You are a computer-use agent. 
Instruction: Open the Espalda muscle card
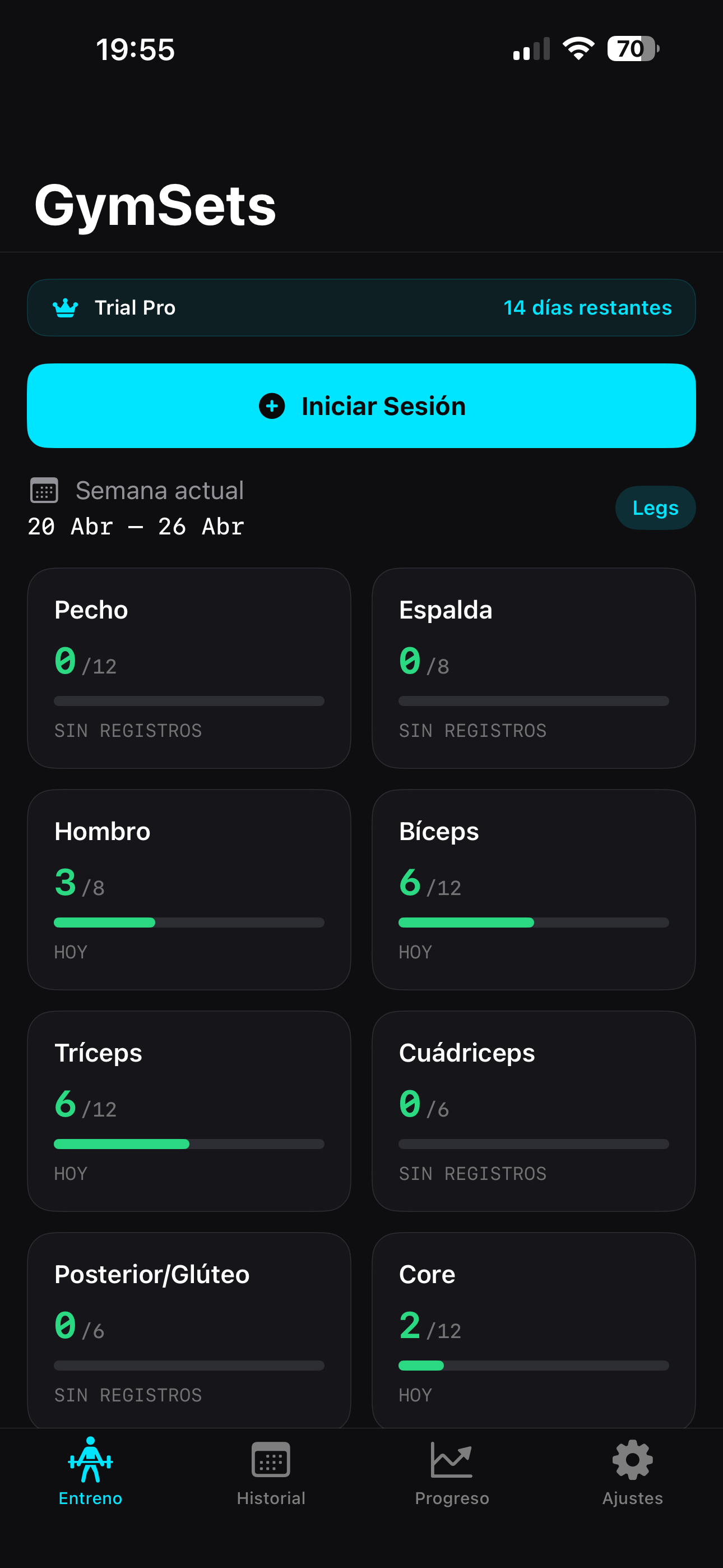533,668
